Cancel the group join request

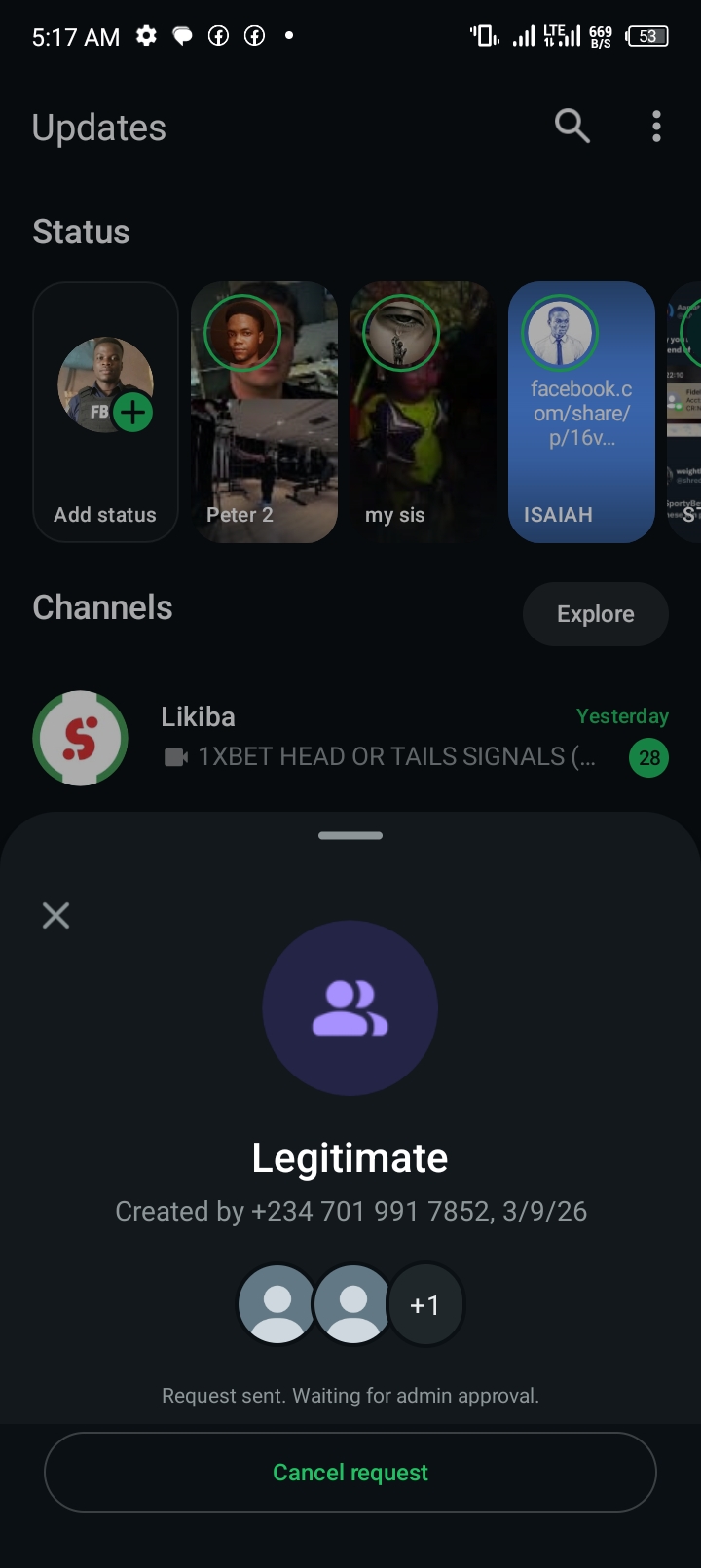[350, 1472]
